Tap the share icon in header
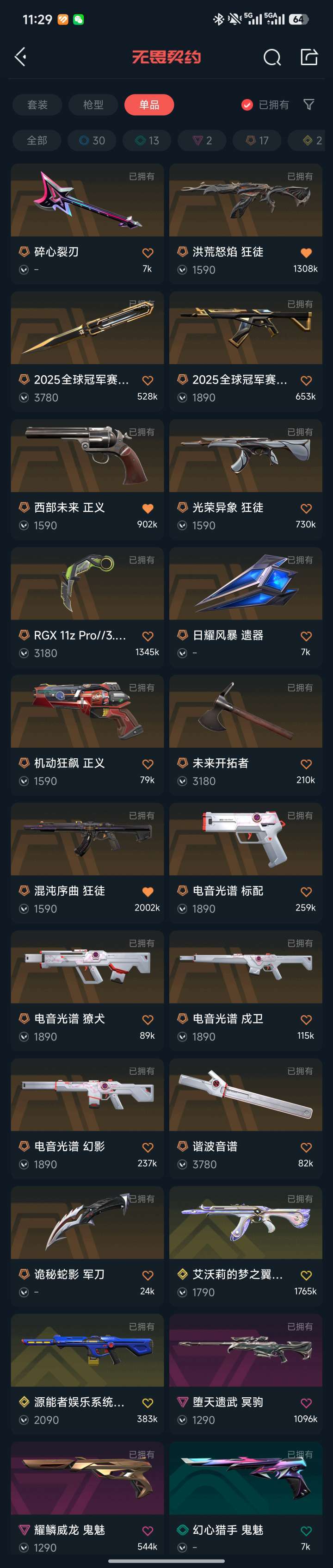 click(309, 56)
